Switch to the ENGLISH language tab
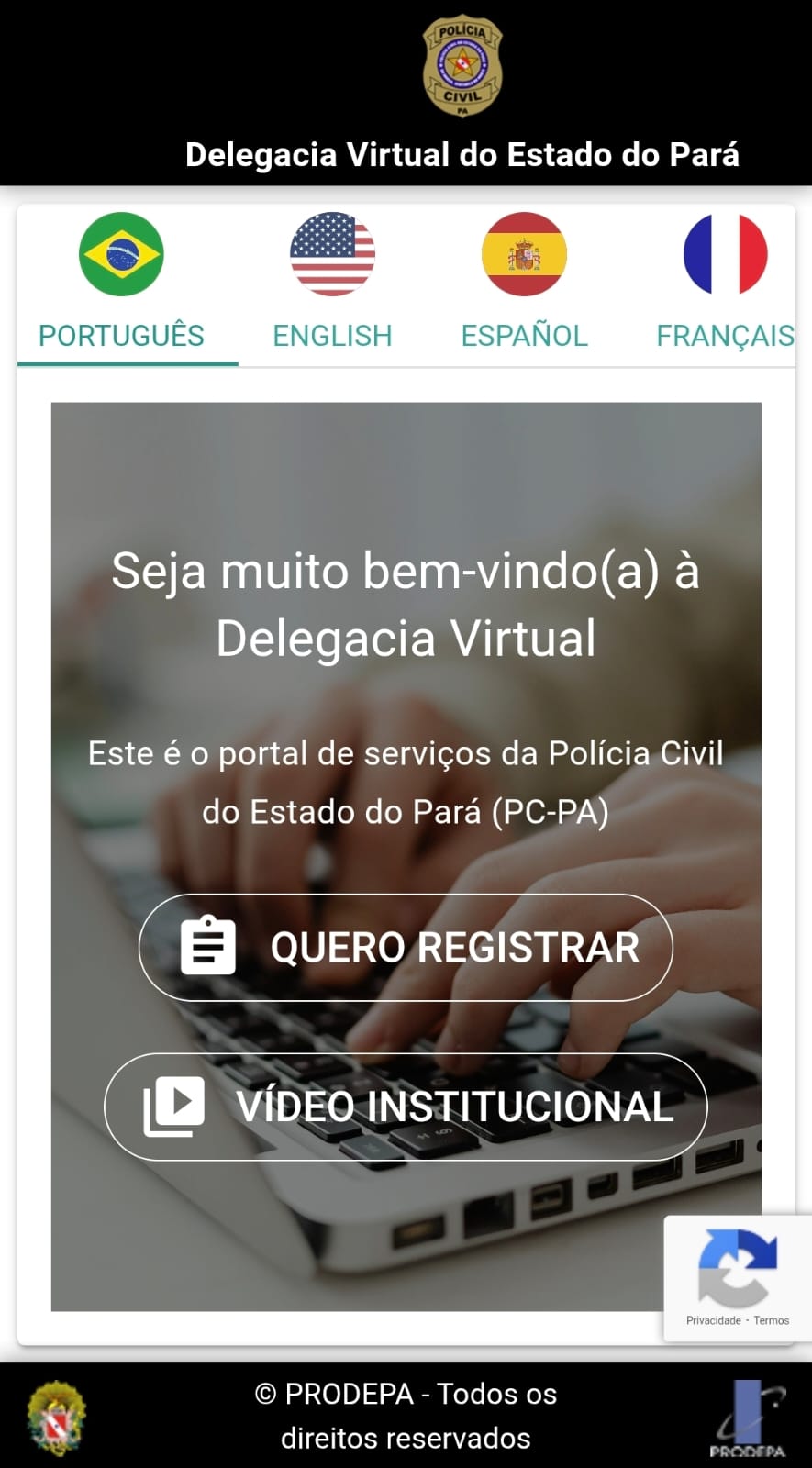 click(331, 335)
